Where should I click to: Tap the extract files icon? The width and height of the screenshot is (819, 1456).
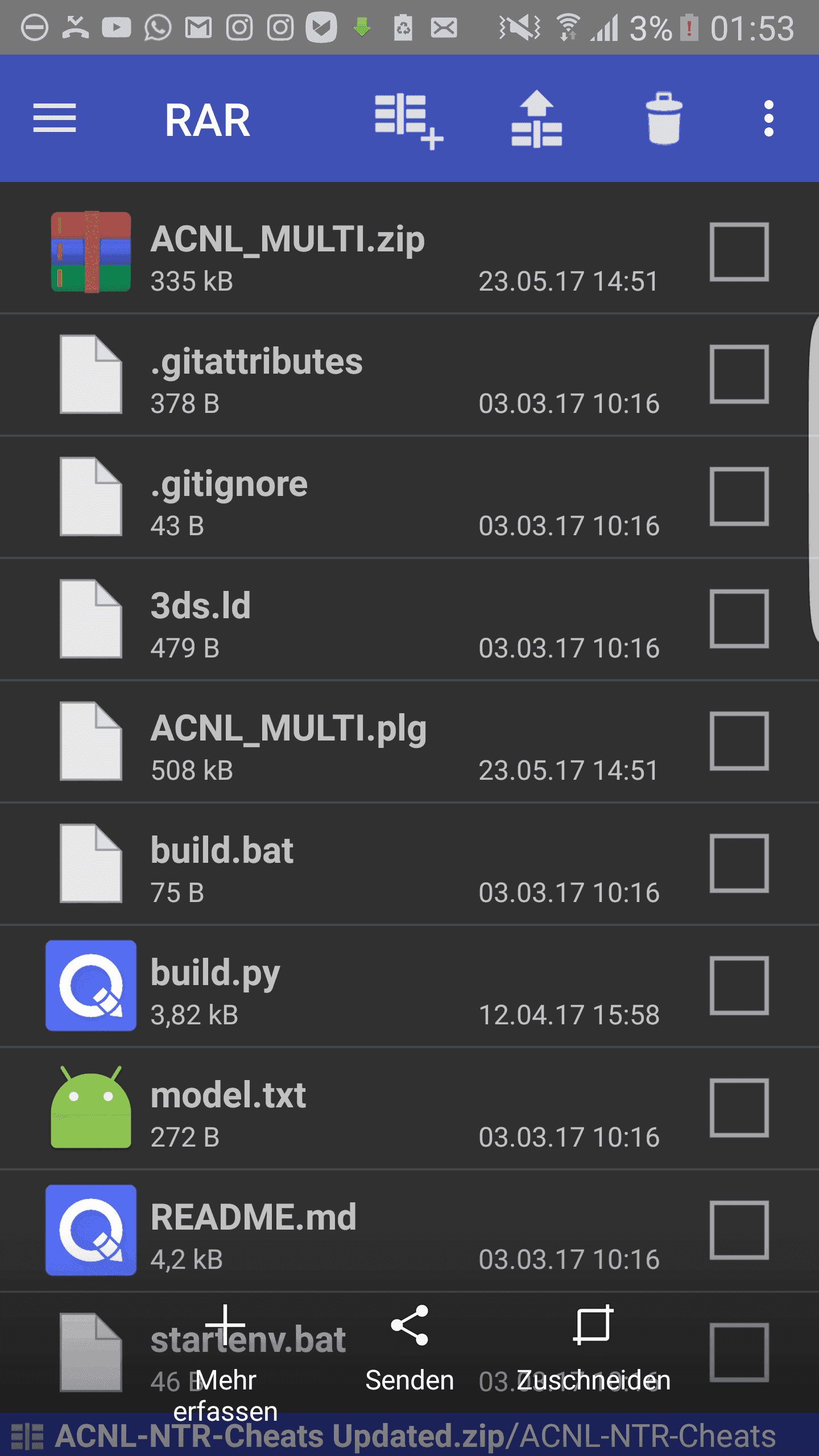click(536, 119)
